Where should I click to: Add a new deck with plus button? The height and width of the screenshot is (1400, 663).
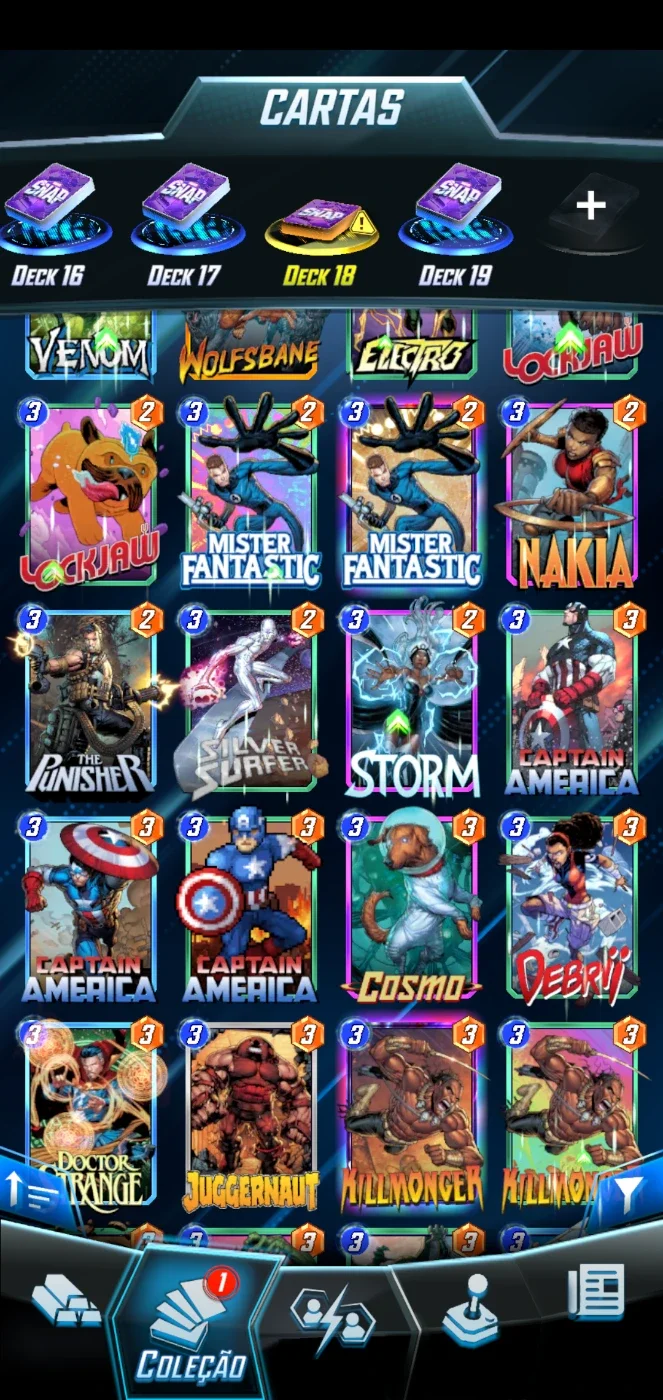pyautogui.click(x=590, y=207)
